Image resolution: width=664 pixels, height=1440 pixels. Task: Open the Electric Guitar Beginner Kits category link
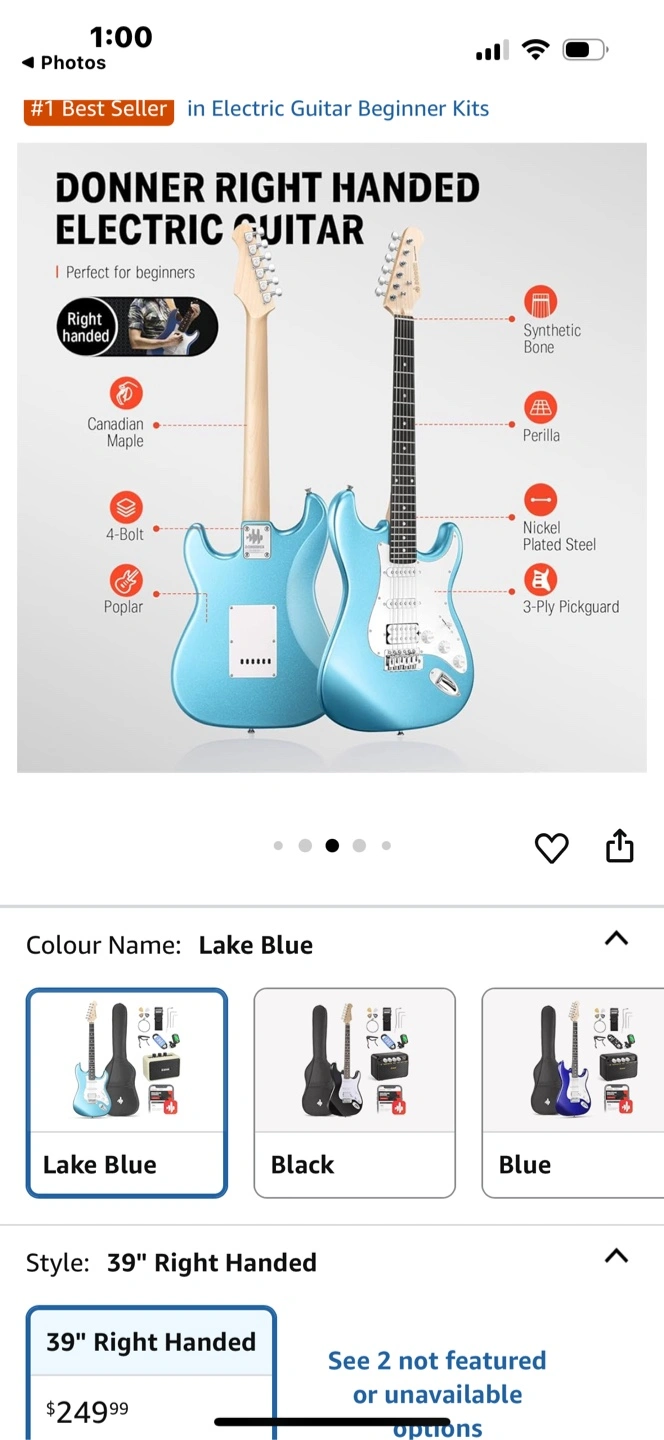click(338, 108)
